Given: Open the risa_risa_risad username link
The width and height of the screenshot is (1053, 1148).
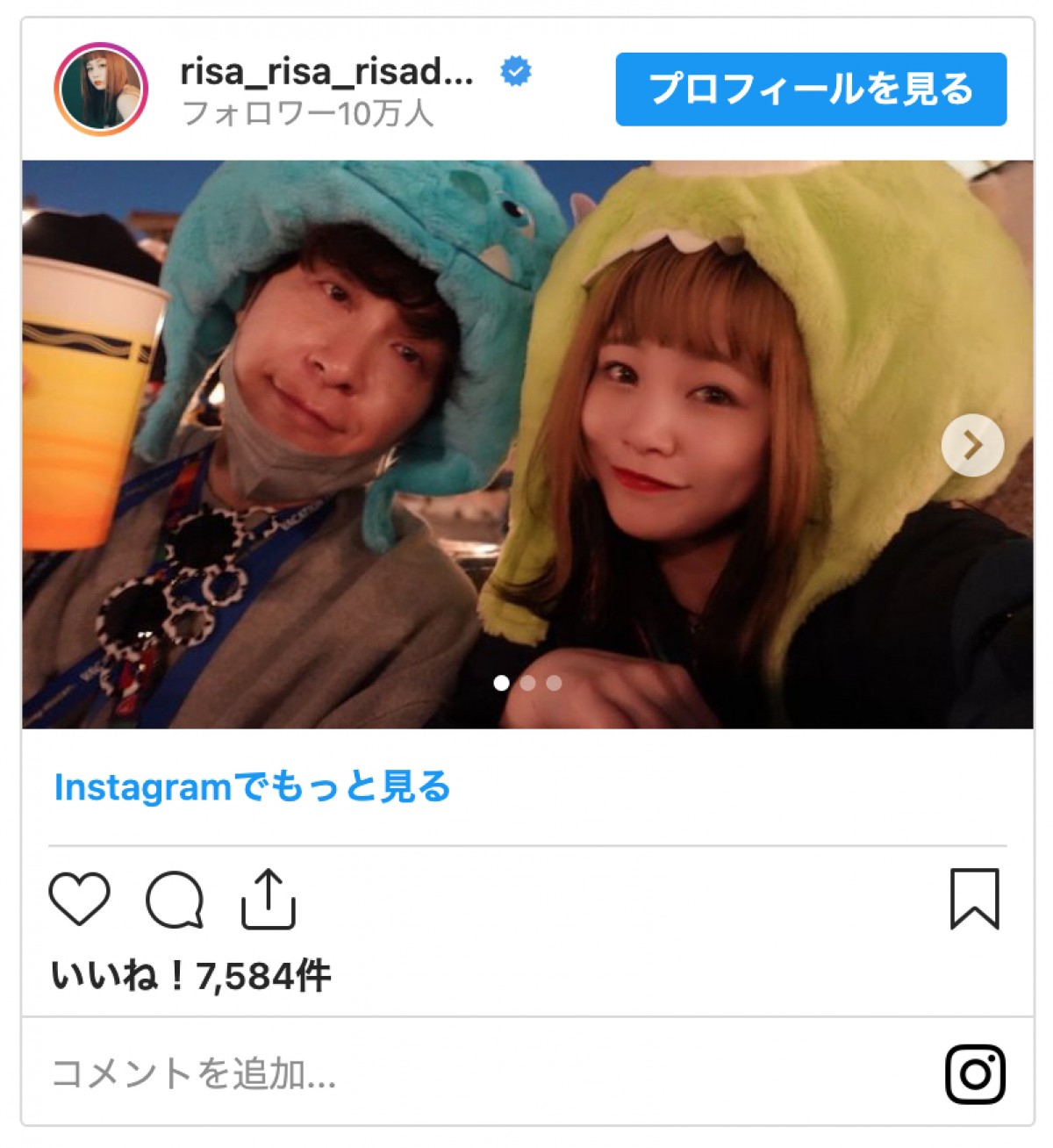Looking at the screenshot, I should [326, 72].
